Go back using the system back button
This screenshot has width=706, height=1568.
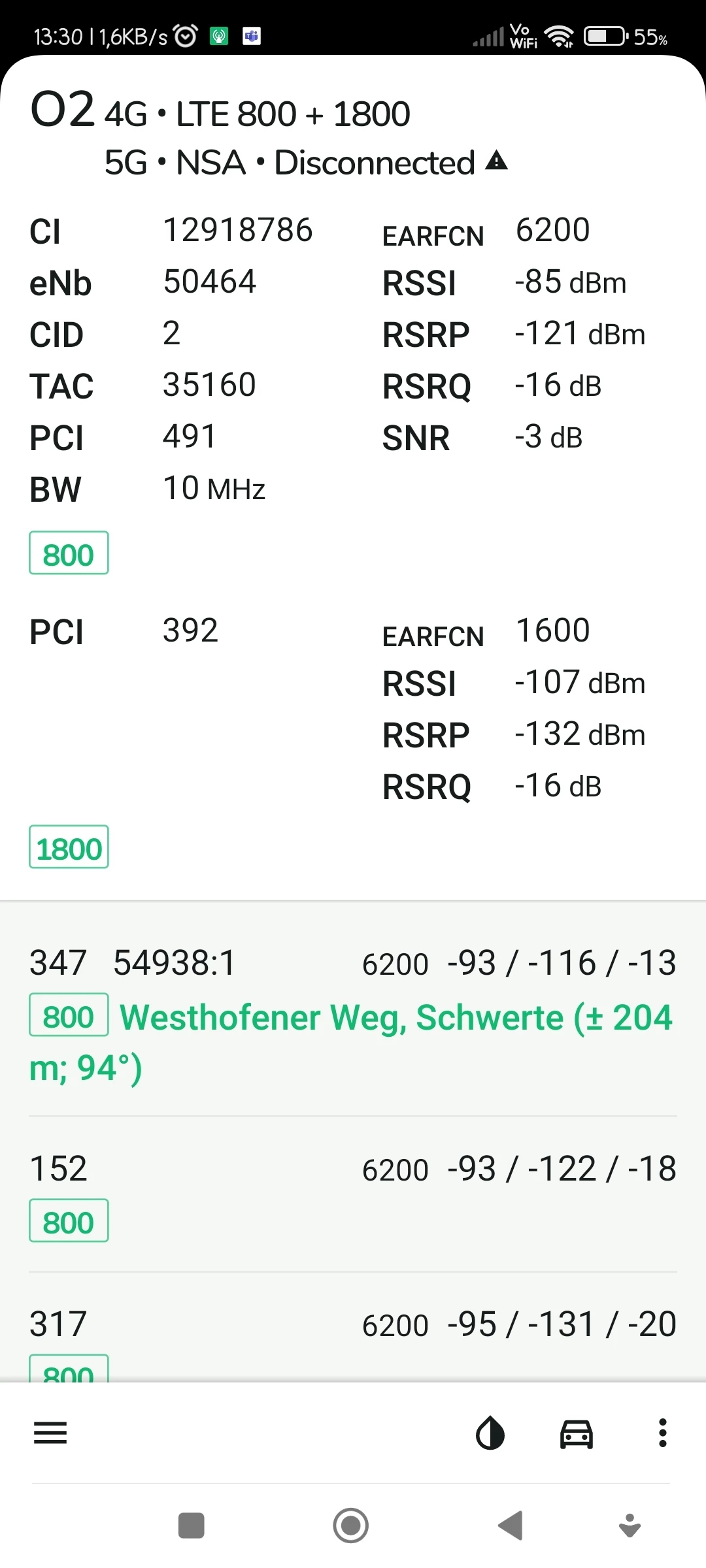point(511,1526)
